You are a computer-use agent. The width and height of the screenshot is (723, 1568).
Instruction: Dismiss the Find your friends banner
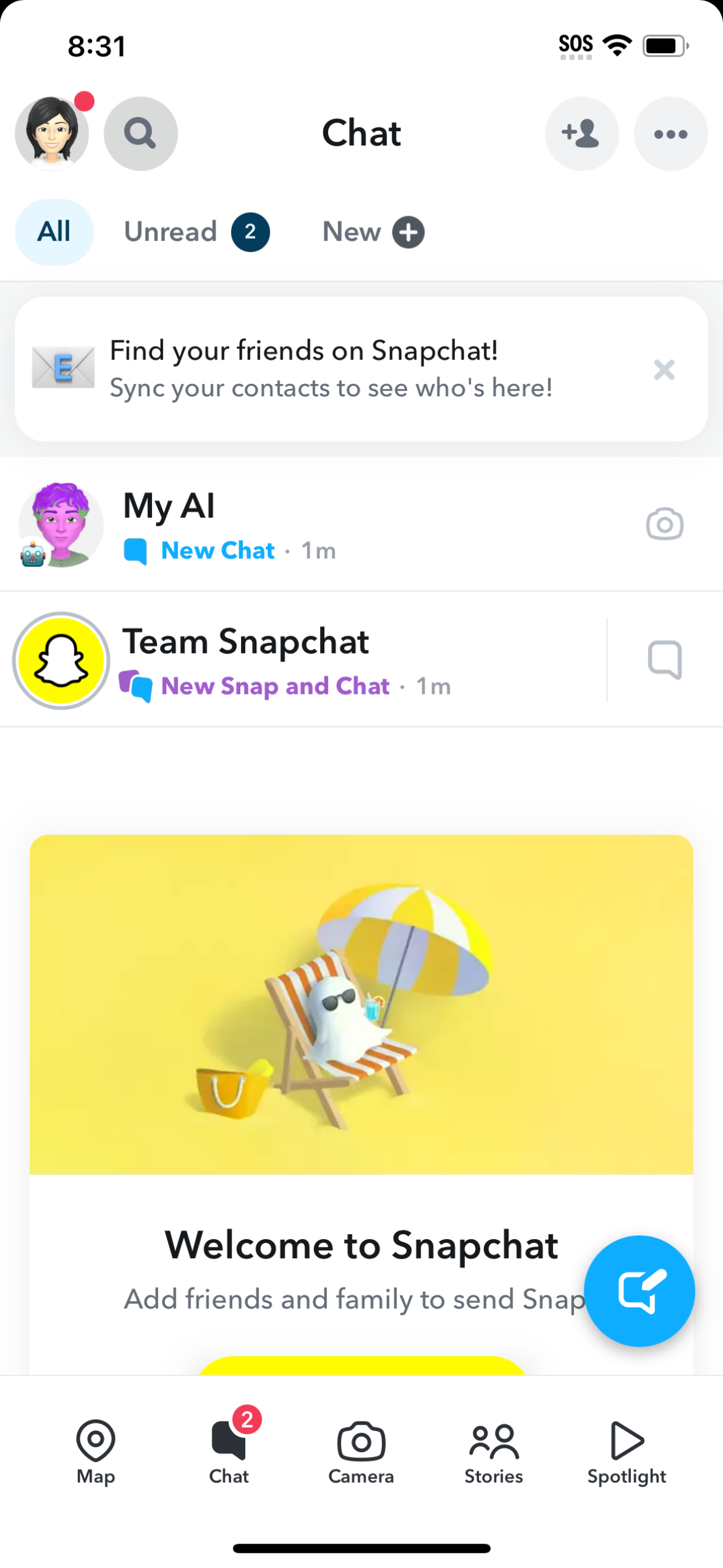[x=664, y=369]
